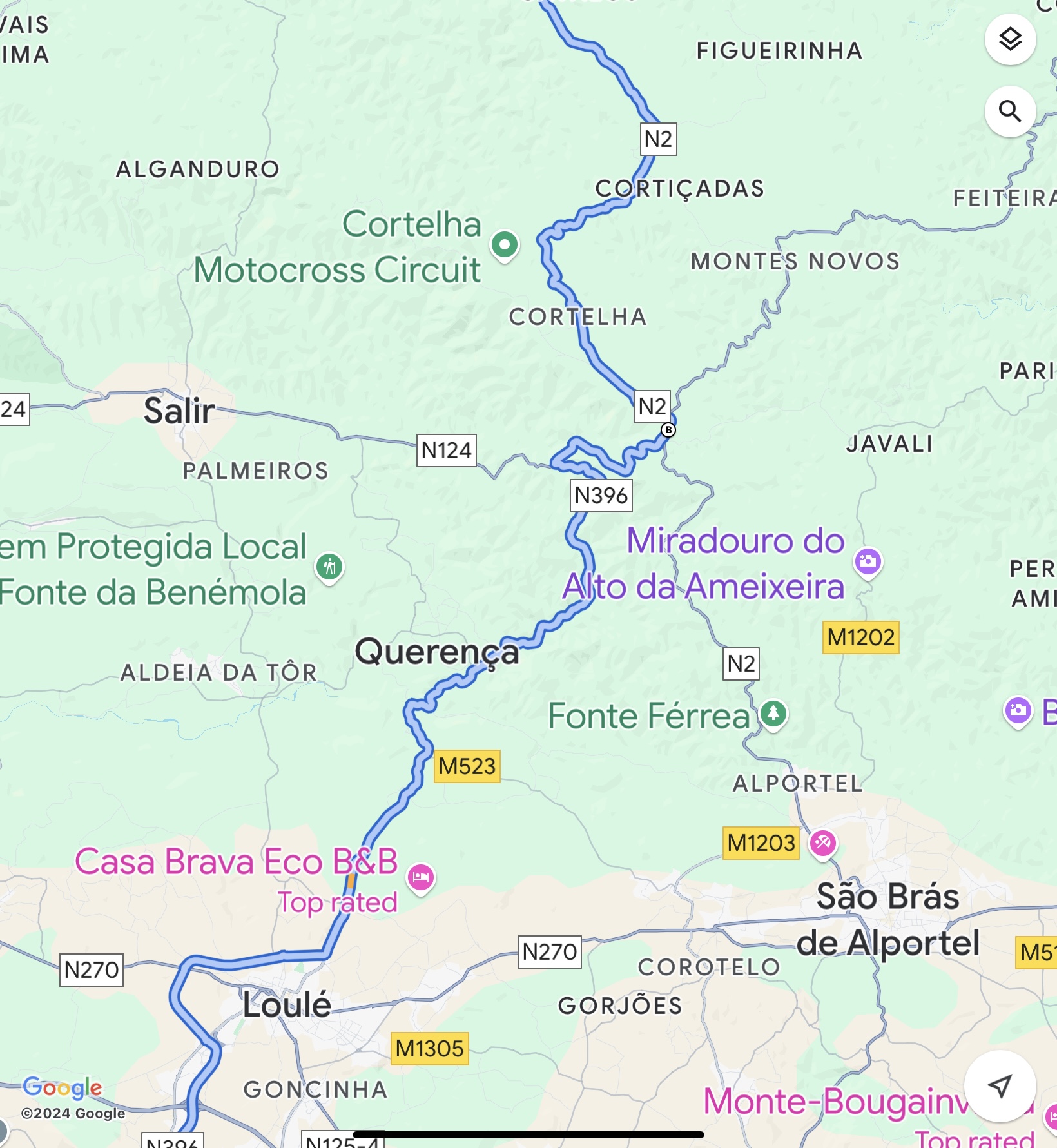Tap the search magnifier button
Screen dimensions: 1057x1148
click(1010, 112)
